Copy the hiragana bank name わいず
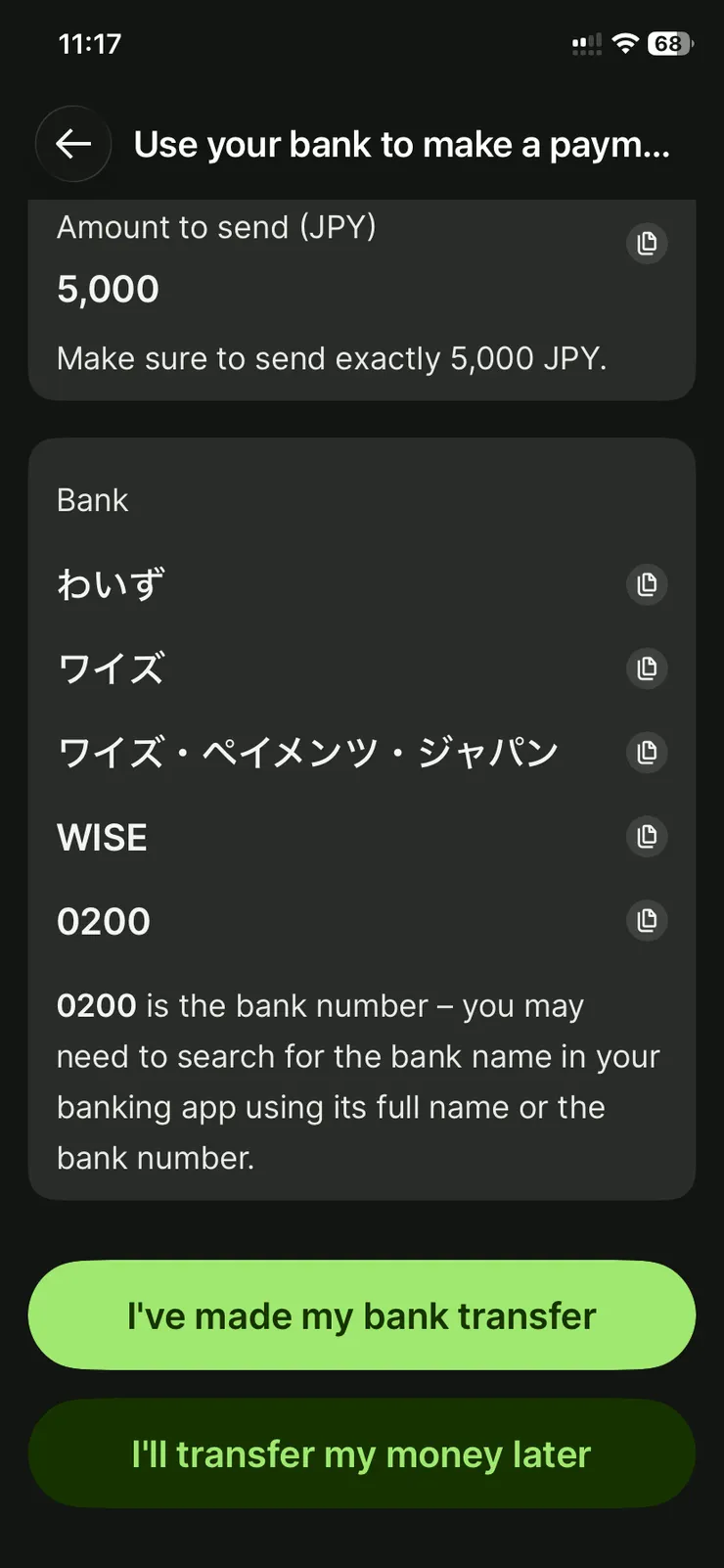The width and height of the screenshot is (724, 1568). (647, 584)
